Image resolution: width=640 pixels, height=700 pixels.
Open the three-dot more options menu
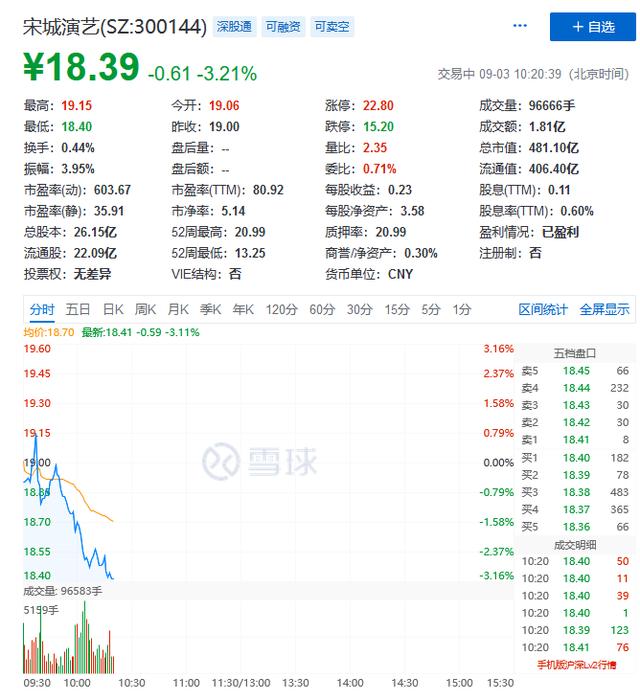pyautogui.click(x=519, y=26)
